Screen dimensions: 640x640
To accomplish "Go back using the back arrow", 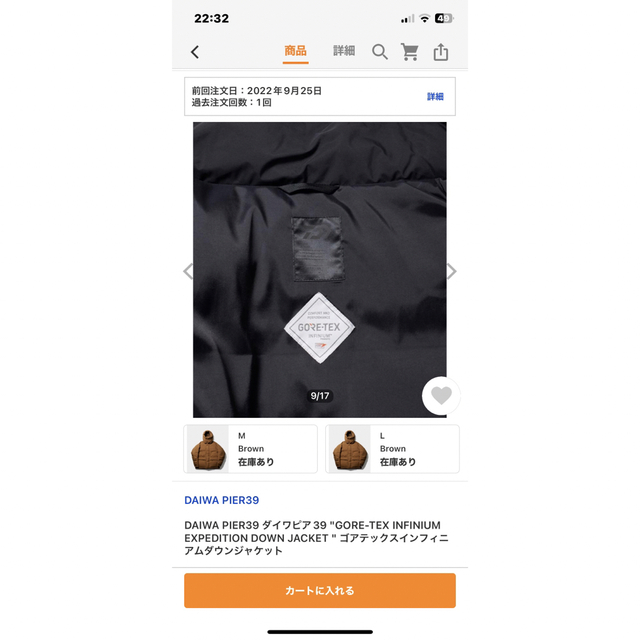I will click(x=195, y=52).
